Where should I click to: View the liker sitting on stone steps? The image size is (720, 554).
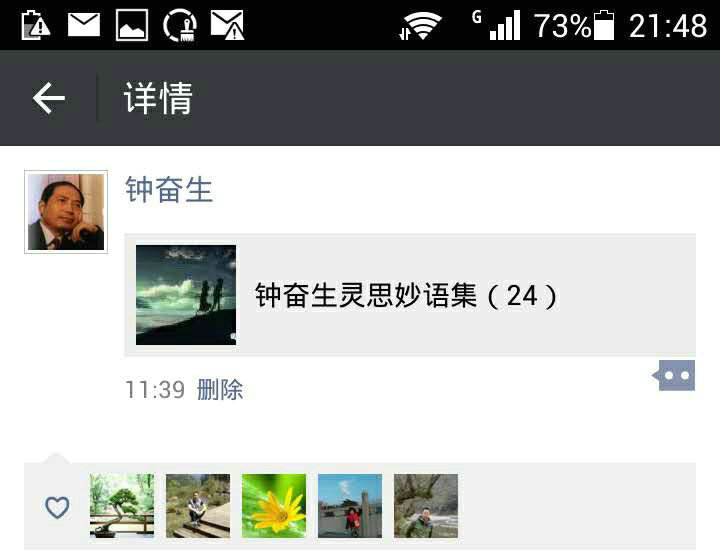[198, 506]
